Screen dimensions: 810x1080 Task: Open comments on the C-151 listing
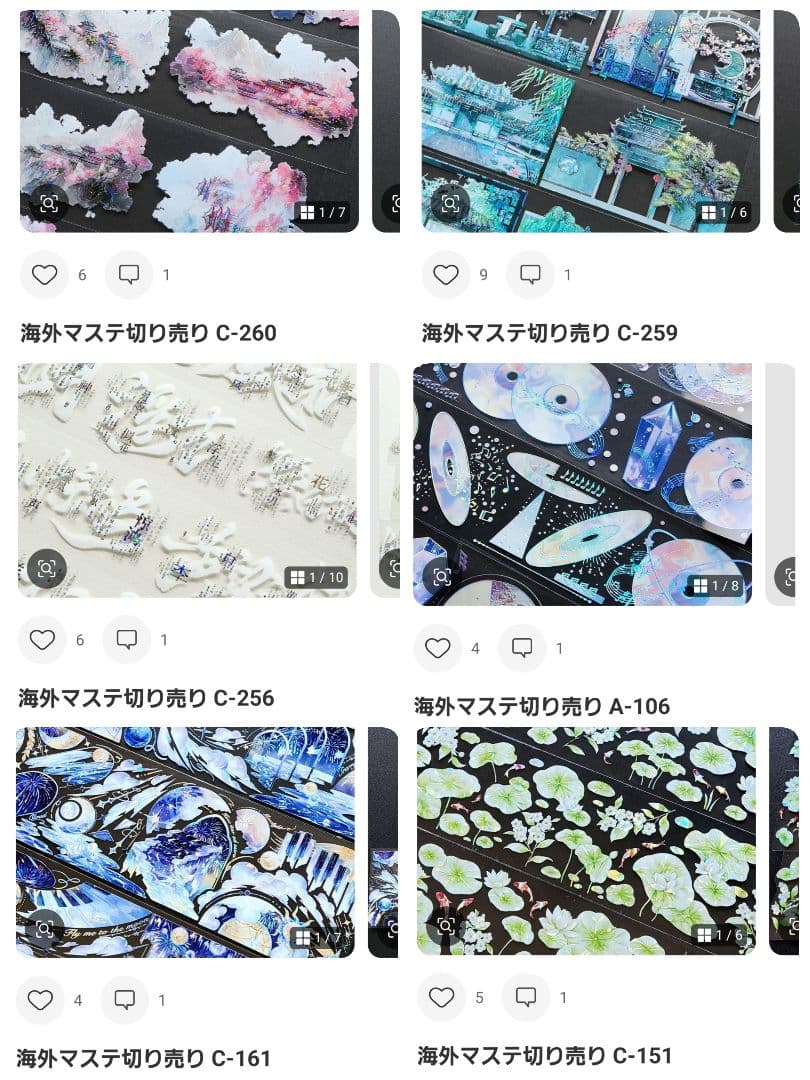click(x=526, y=997)
